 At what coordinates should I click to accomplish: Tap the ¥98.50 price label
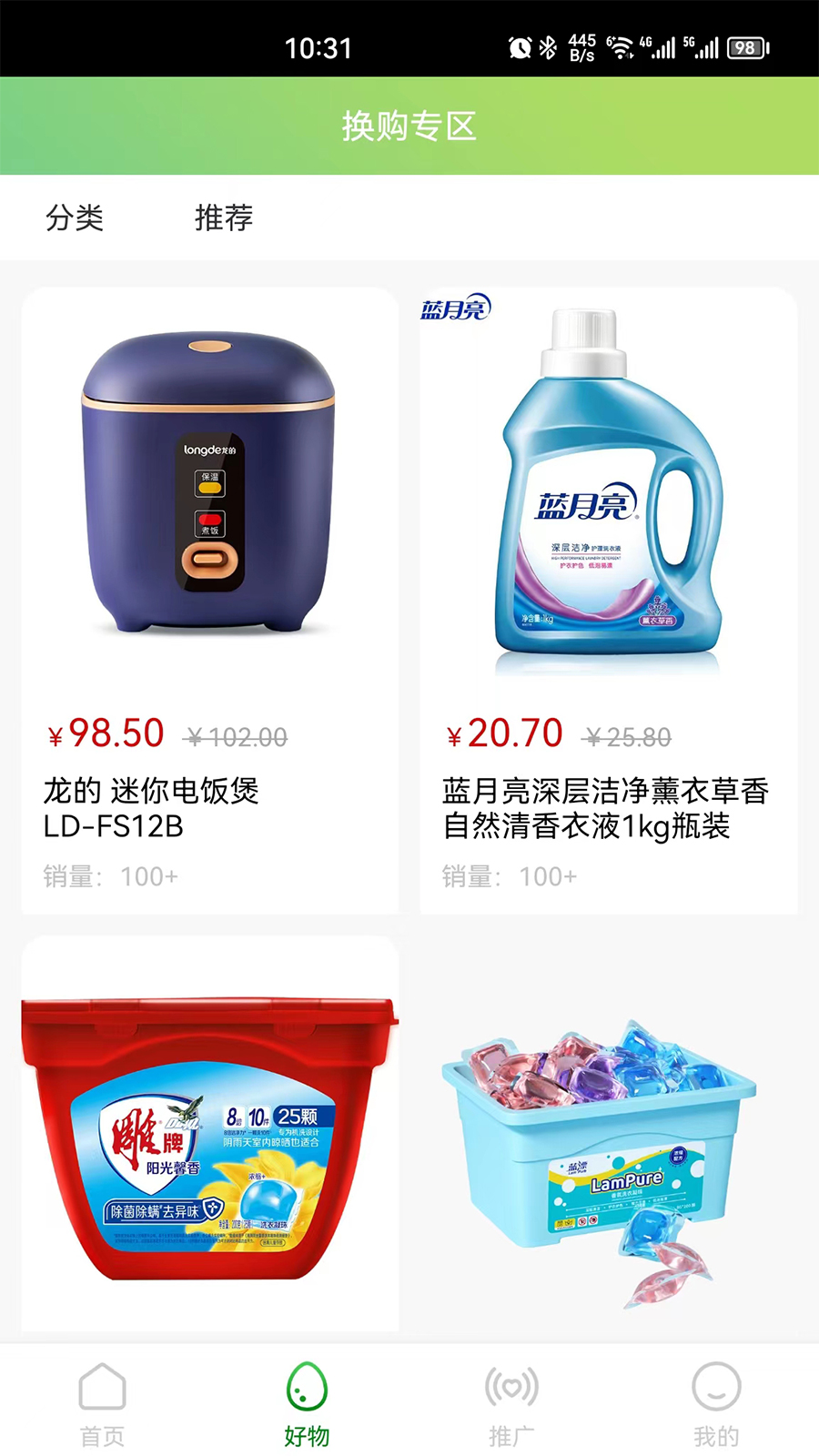pyautogui.click(x=105, y=733)
